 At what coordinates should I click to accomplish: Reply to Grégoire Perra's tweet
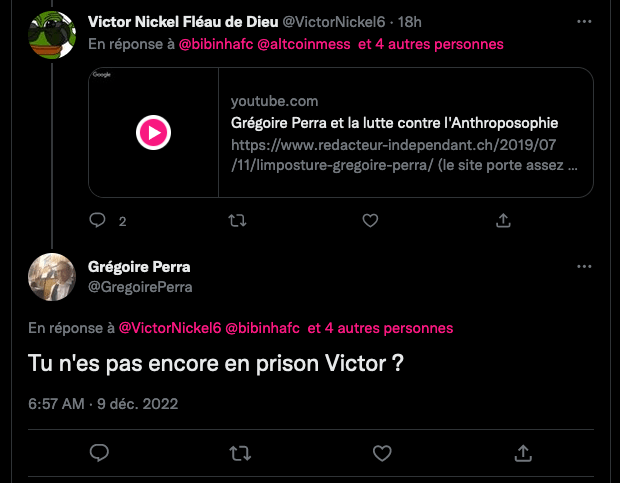(98, 454)
